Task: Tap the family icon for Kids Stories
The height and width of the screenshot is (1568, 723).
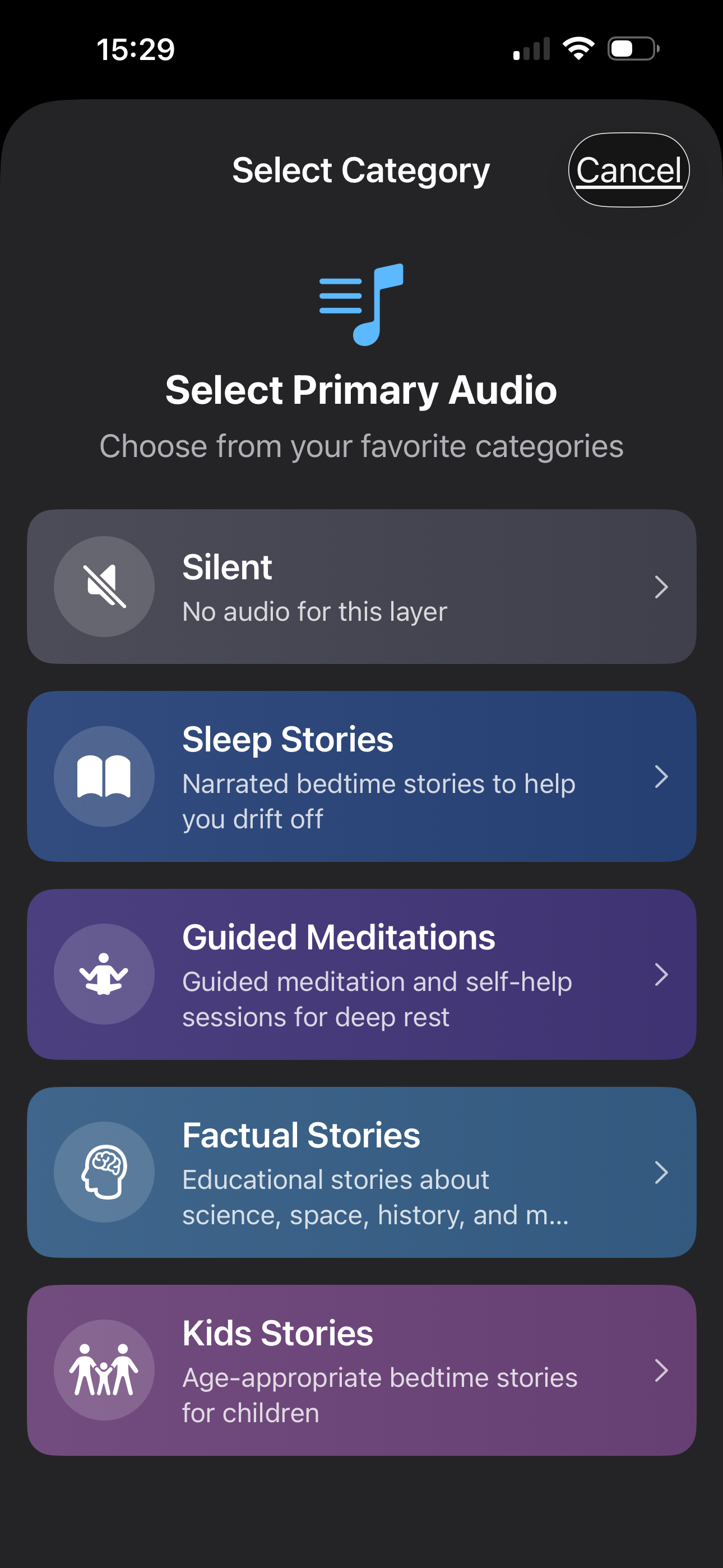Action: pos(105,1369)
